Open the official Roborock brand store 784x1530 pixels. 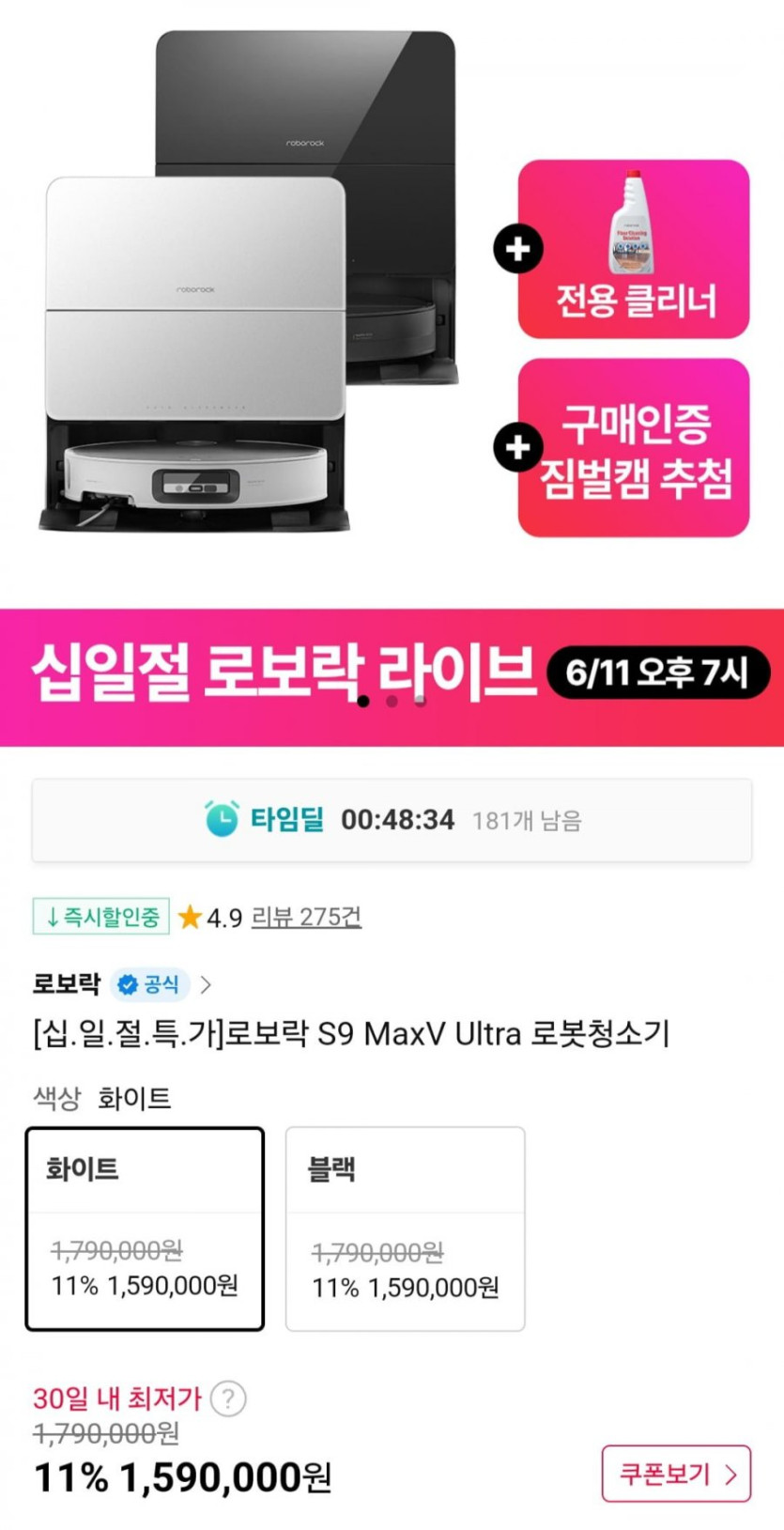tap(122, 984)
